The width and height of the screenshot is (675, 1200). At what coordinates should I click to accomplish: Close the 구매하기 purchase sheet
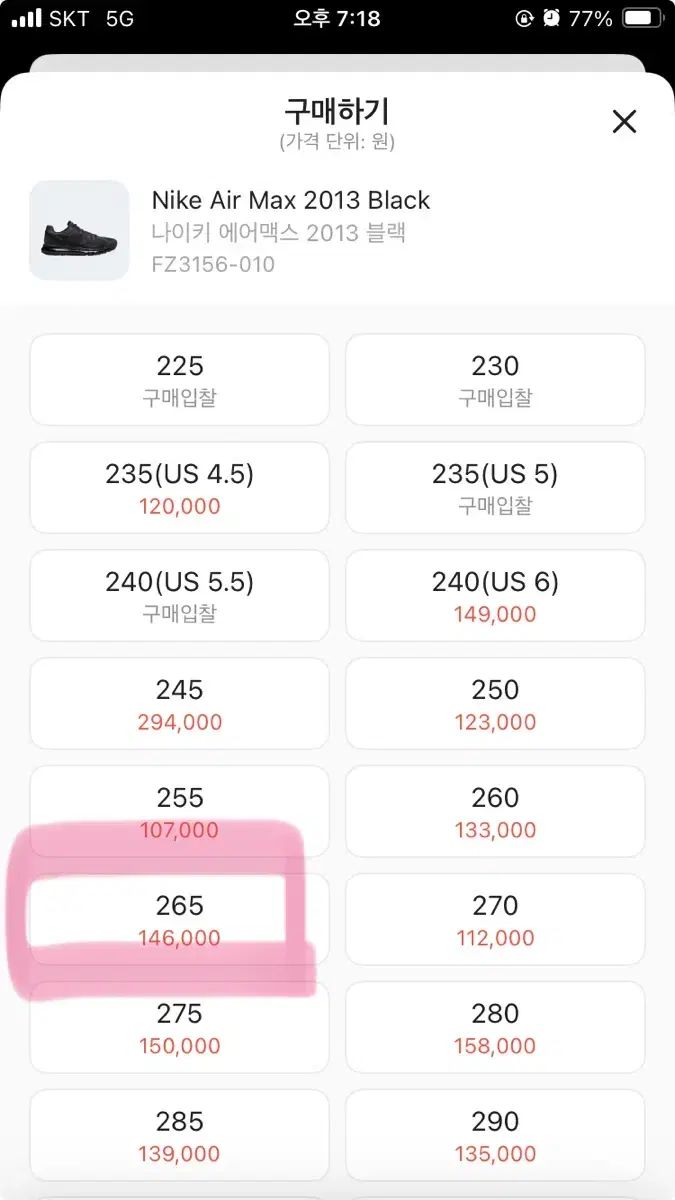[x=624, y=122]
